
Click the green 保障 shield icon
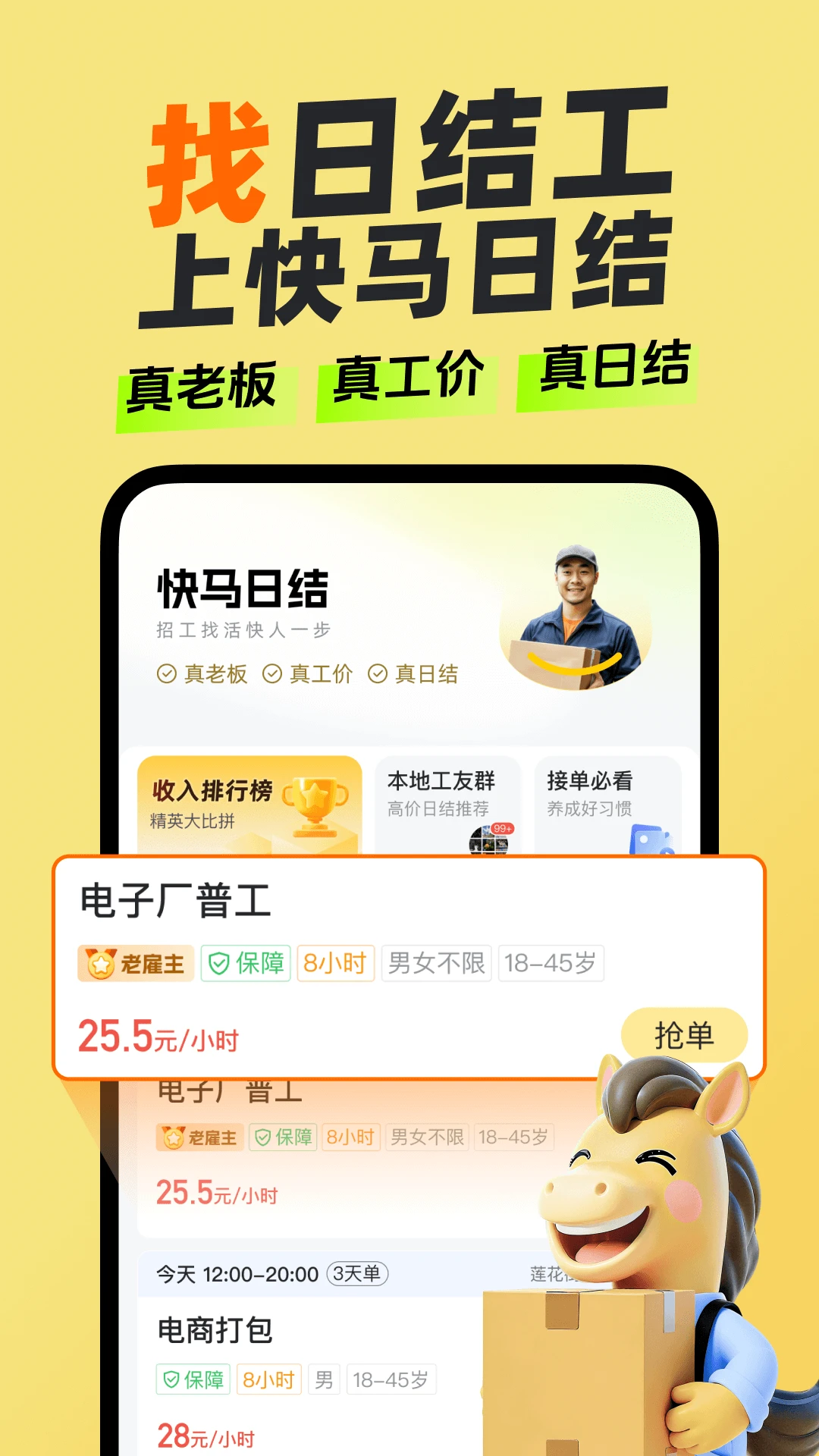click(219, 963)
